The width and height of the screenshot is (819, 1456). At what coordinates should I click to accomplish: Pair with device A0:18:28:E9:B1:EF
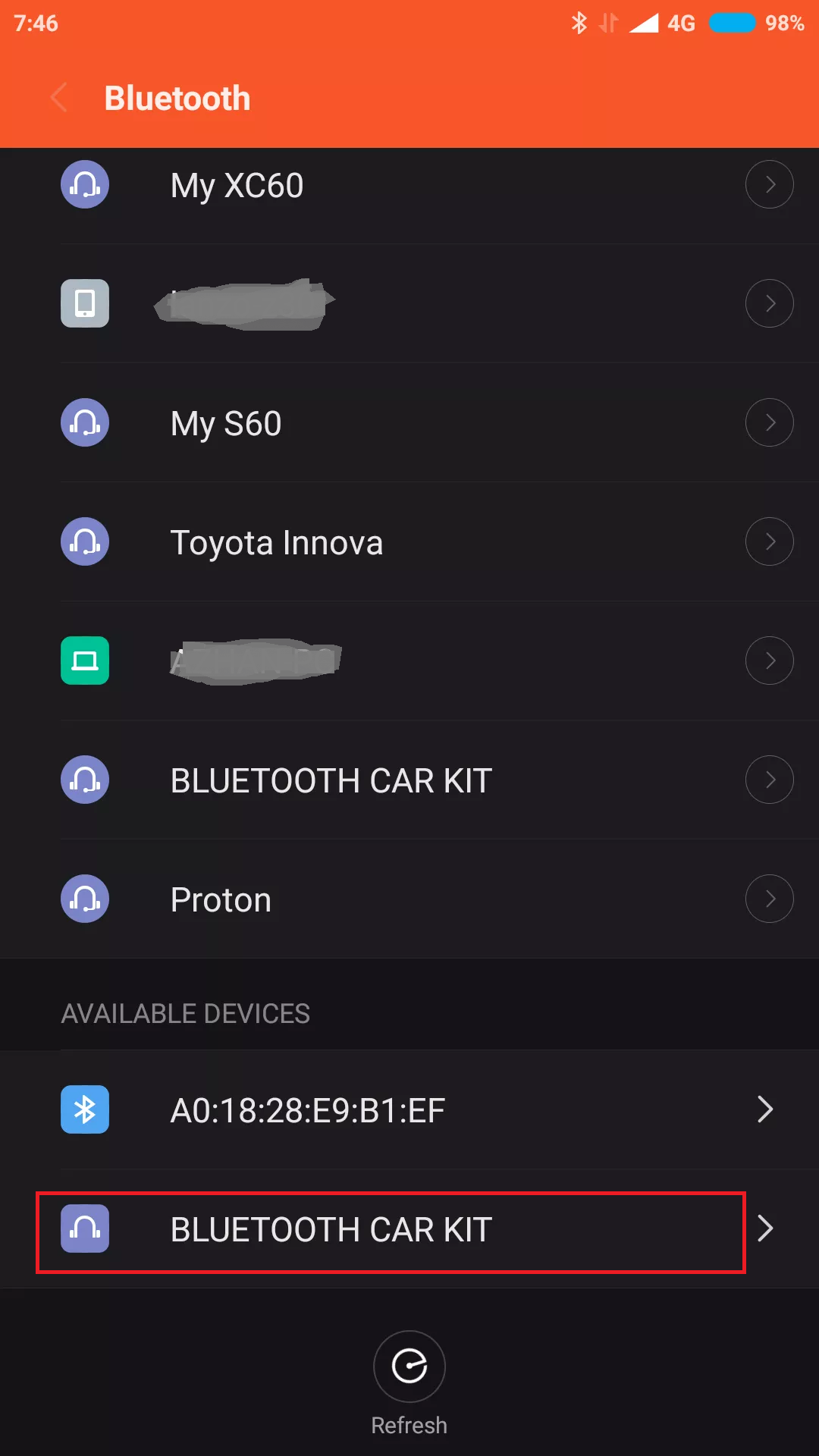click(x=307, y=1110)
